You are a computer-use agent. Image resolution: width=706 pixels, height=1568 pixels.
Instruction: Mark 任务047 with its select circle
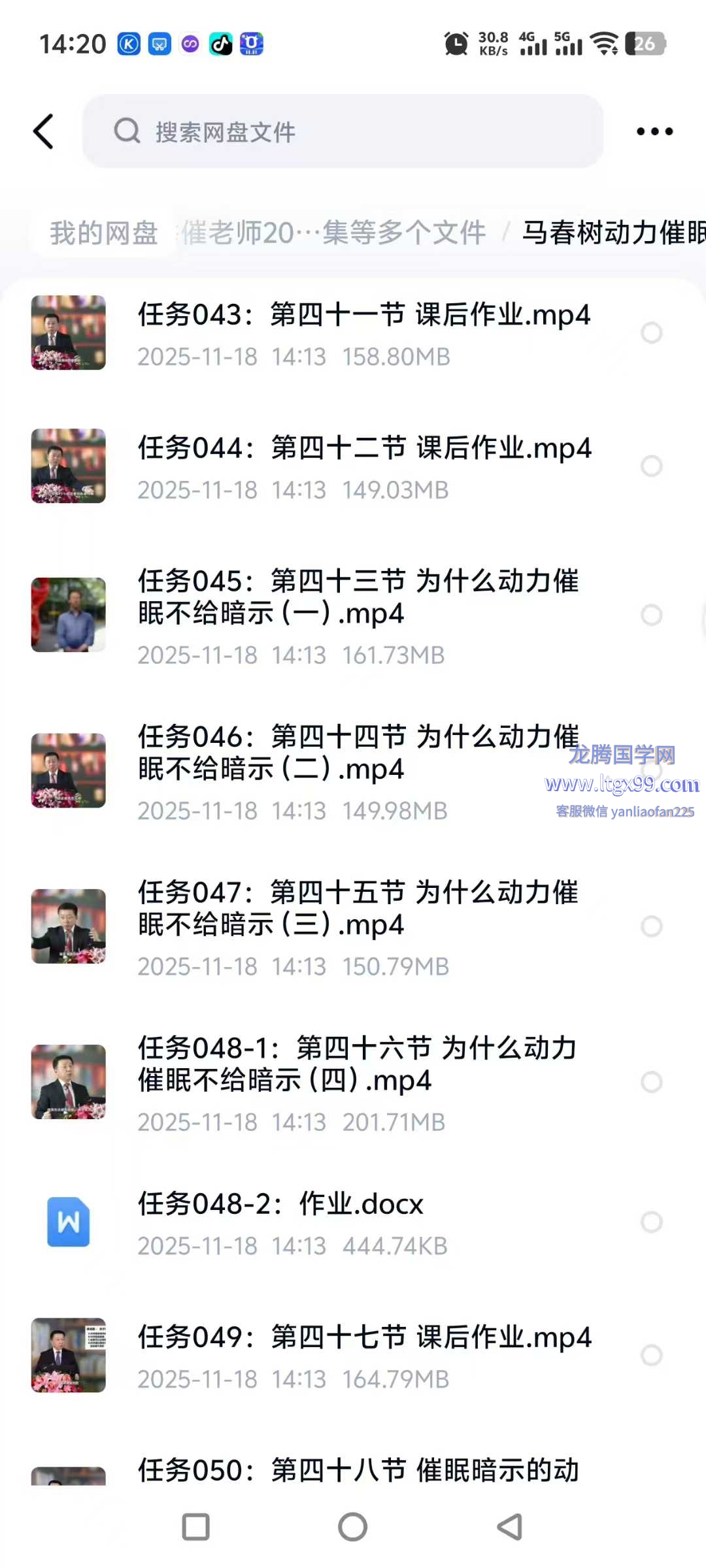tap(651, 926)
